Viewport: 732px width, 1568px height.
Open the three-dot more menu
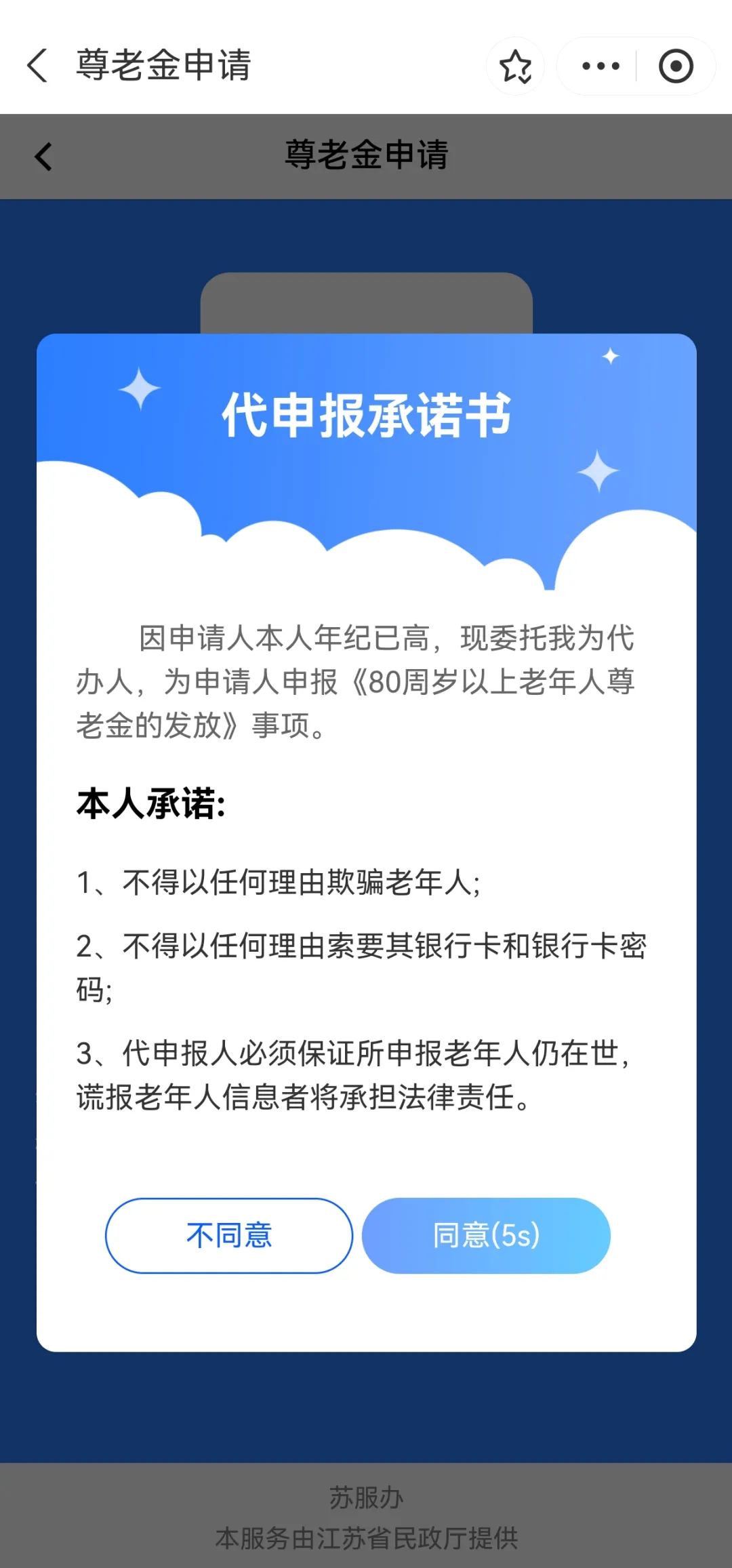coord(601,66)
